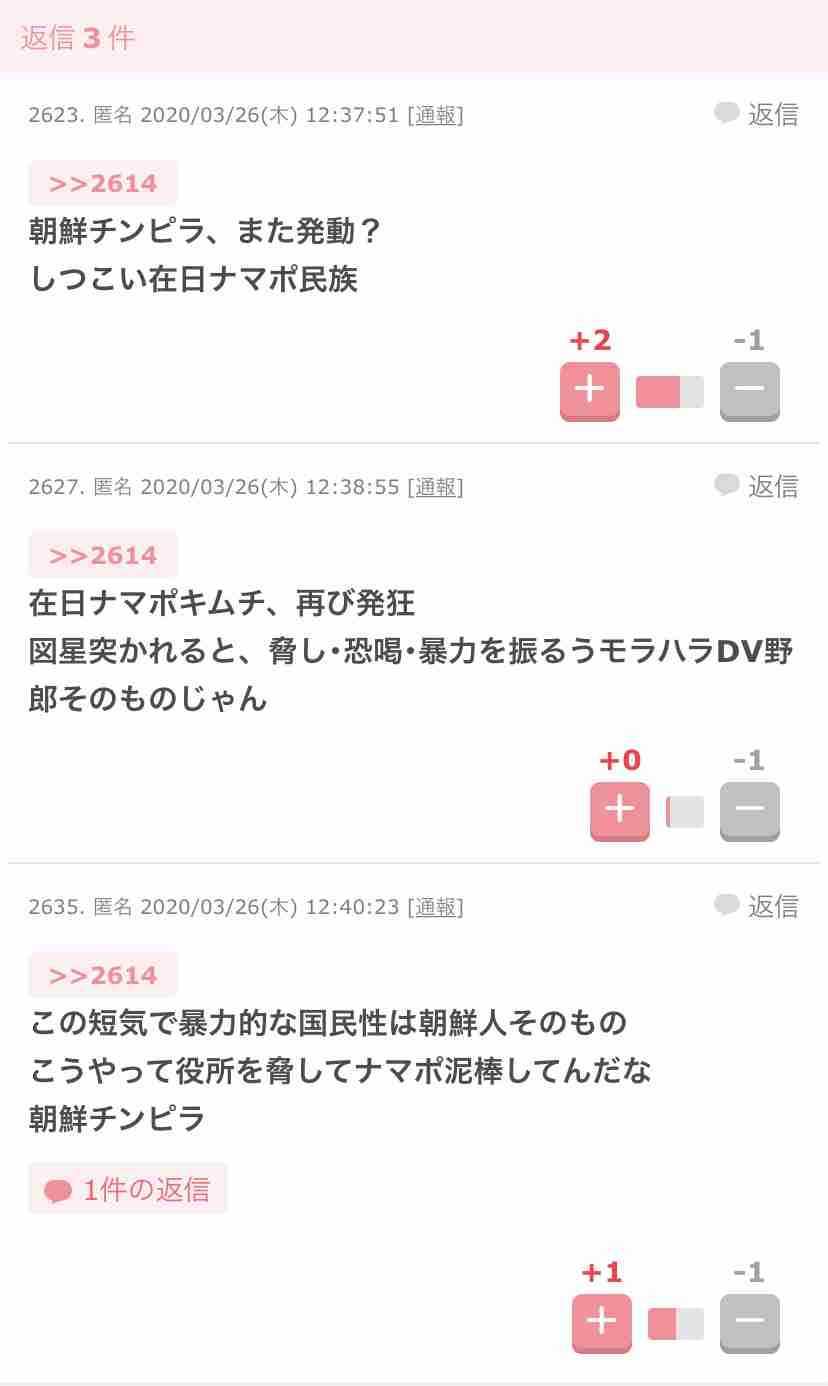Report comment 2635 via 通報
828x1386 pixels.
coord(436,907)
